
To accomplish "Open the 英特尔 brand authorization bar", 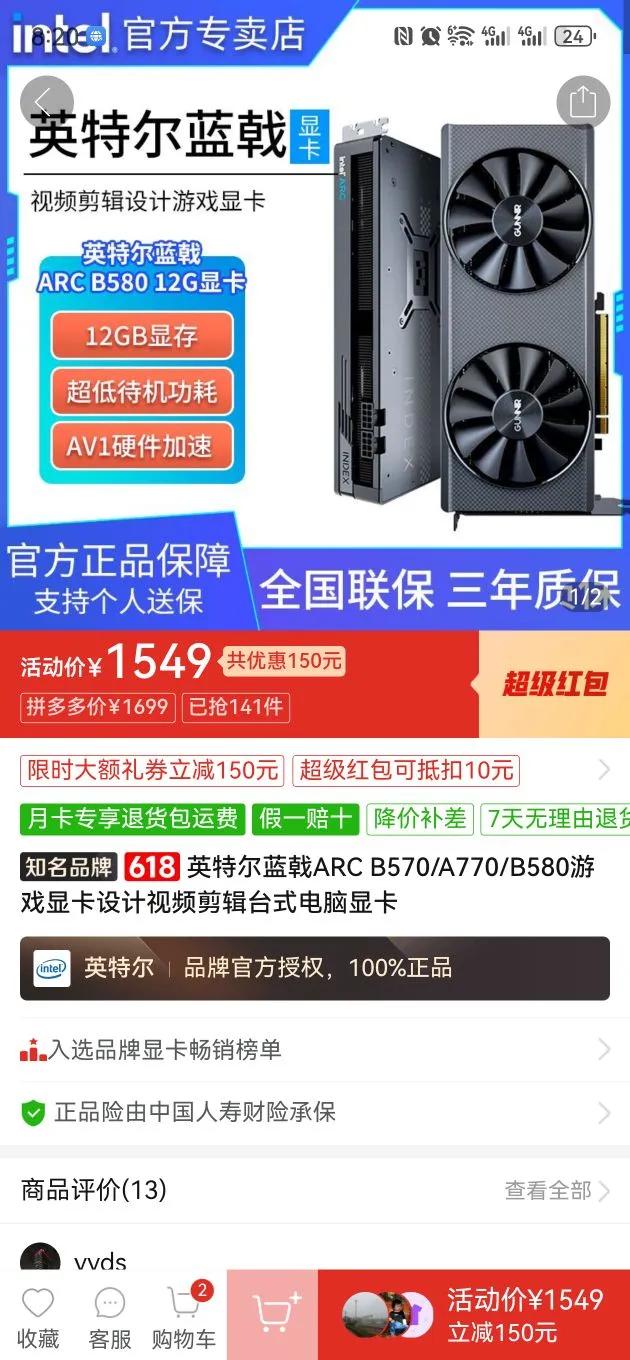I will (x=315, y=968).
